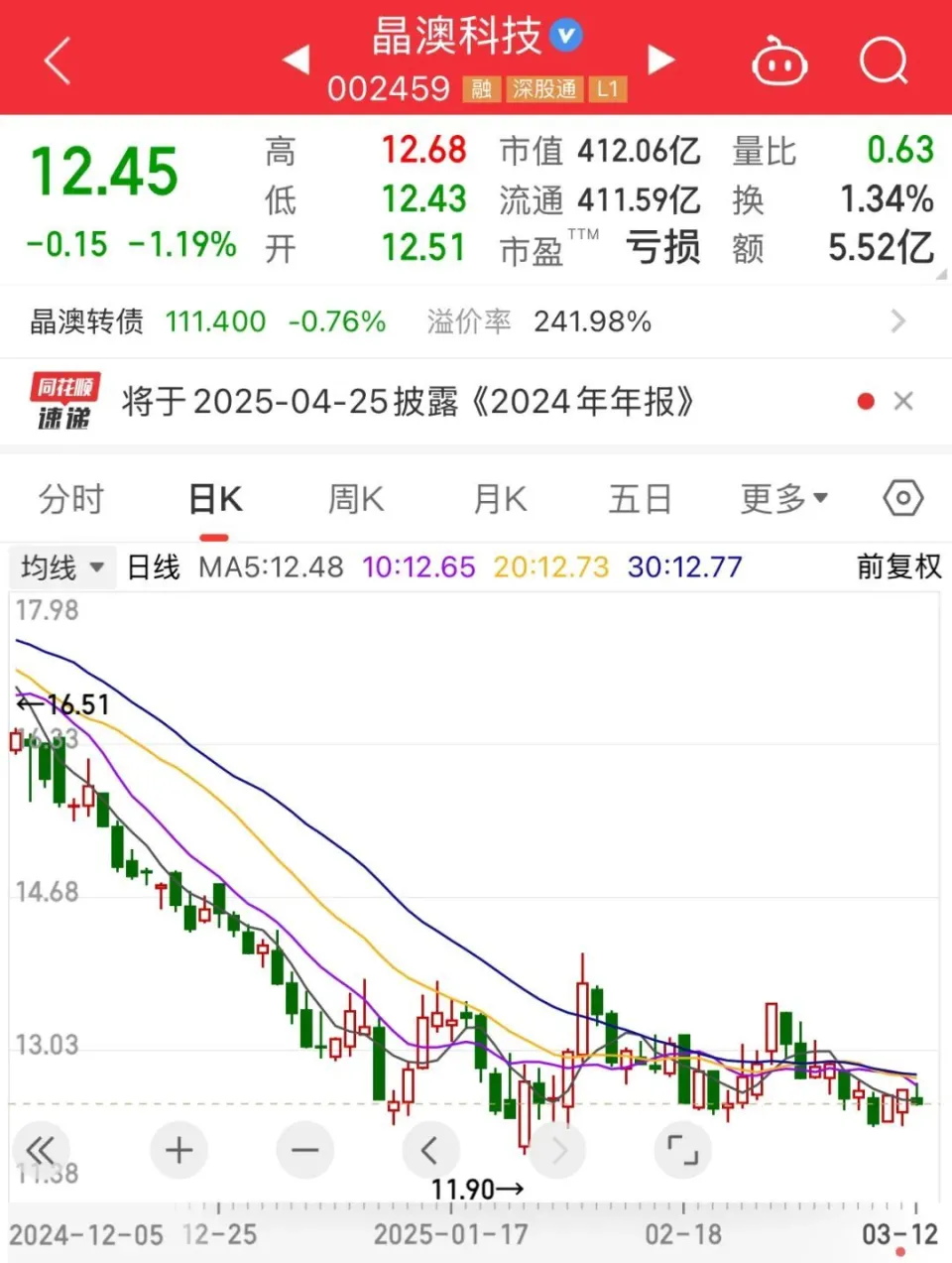Open chart settings hexagon icon
The height and width of the screenshot is (1263, 952).
(902, 498)
